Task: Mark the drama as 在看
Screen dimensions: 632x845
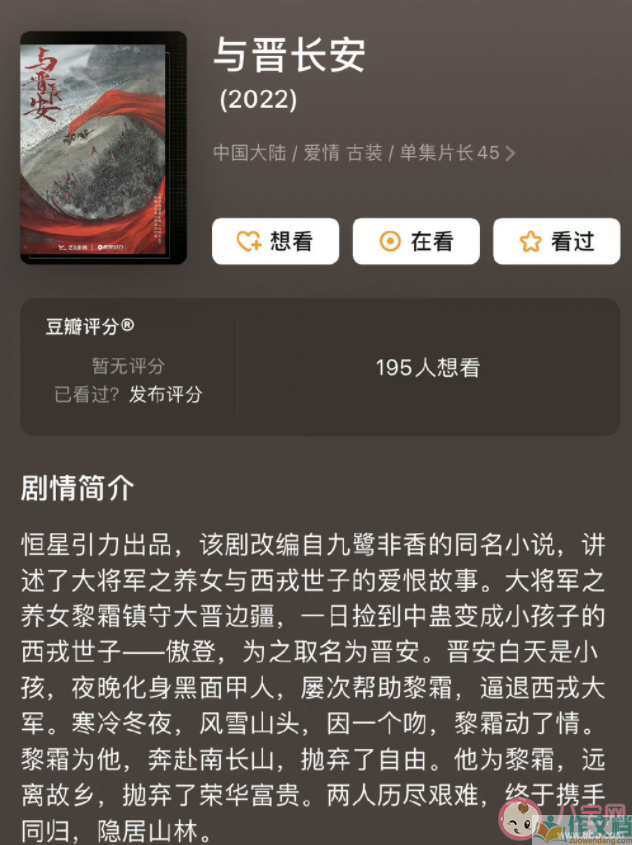Action: point(416,241)
